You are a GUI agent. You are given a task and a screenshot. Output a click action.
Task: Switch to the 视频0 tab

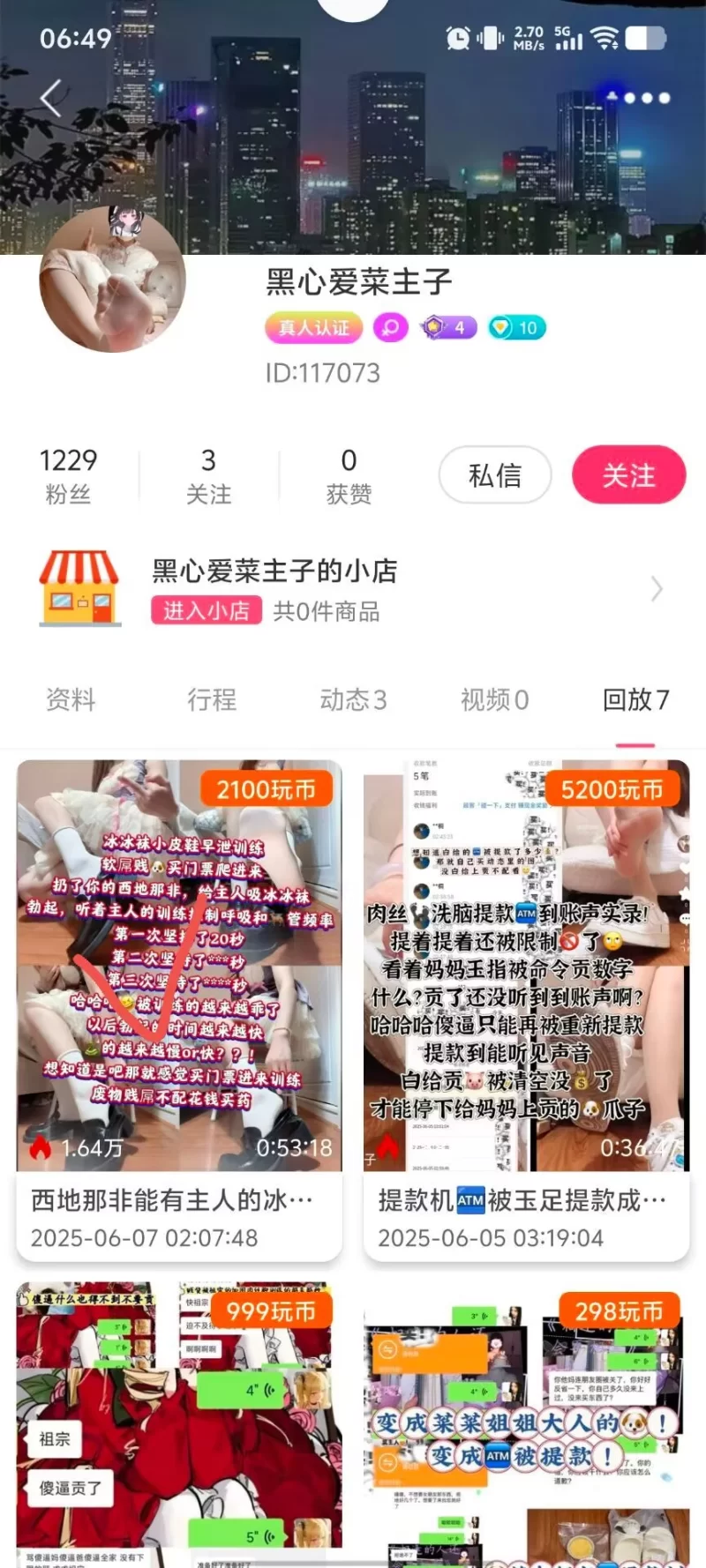coord(494,700)
